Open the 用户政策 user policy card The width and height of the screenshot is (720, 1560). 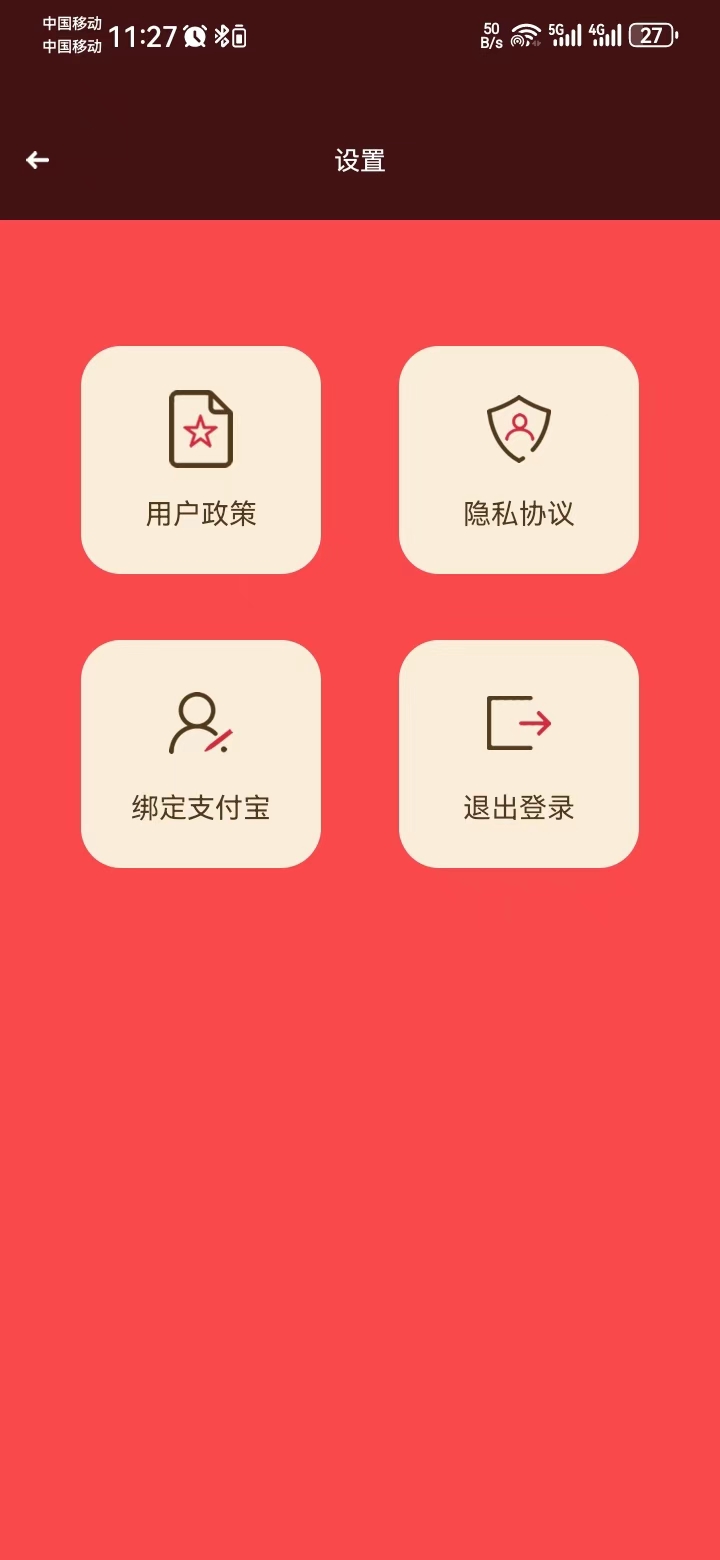(x=200, y=460)
